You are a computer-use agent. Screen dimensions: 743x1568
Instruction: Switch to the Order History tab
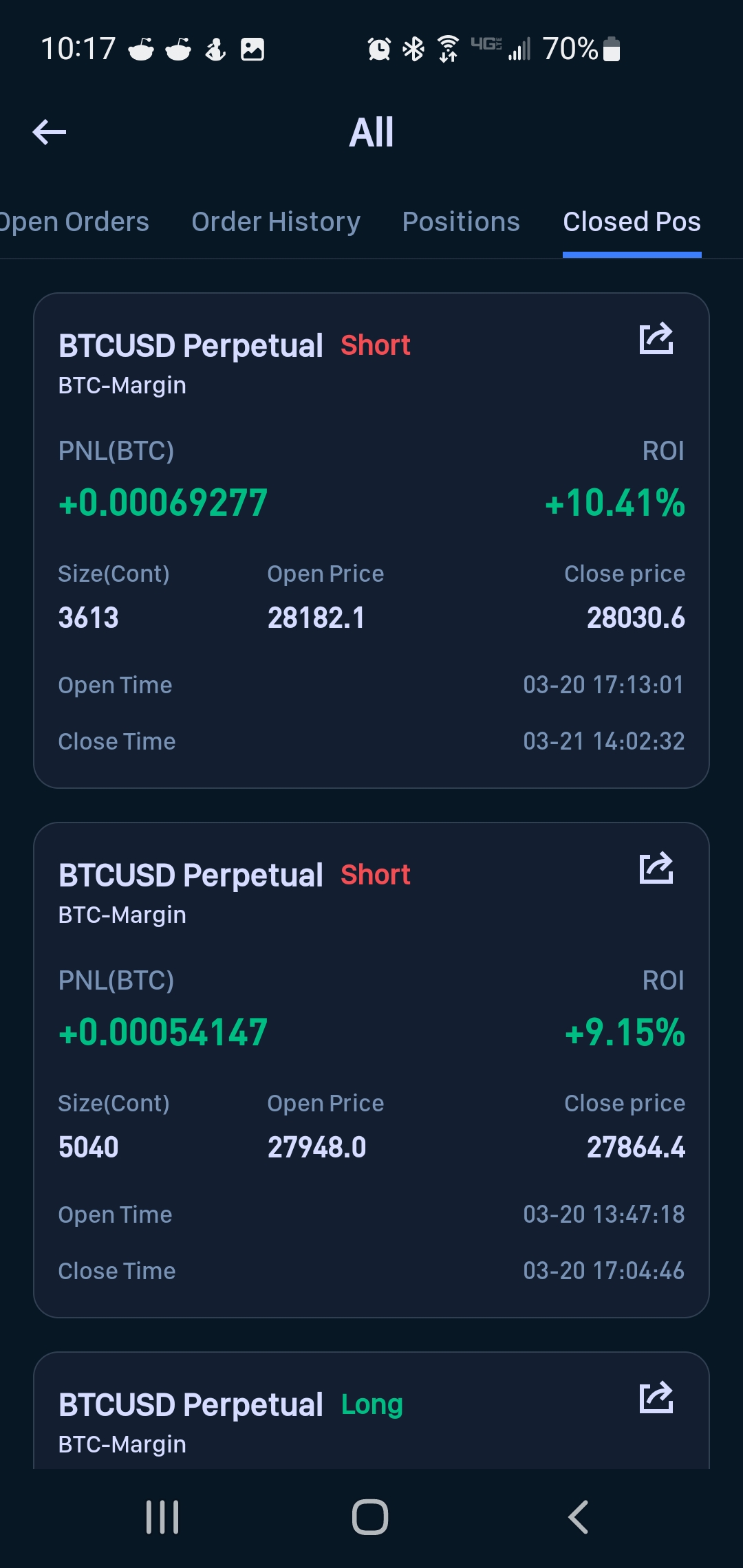pyautogui.click(x=276, y=222)
